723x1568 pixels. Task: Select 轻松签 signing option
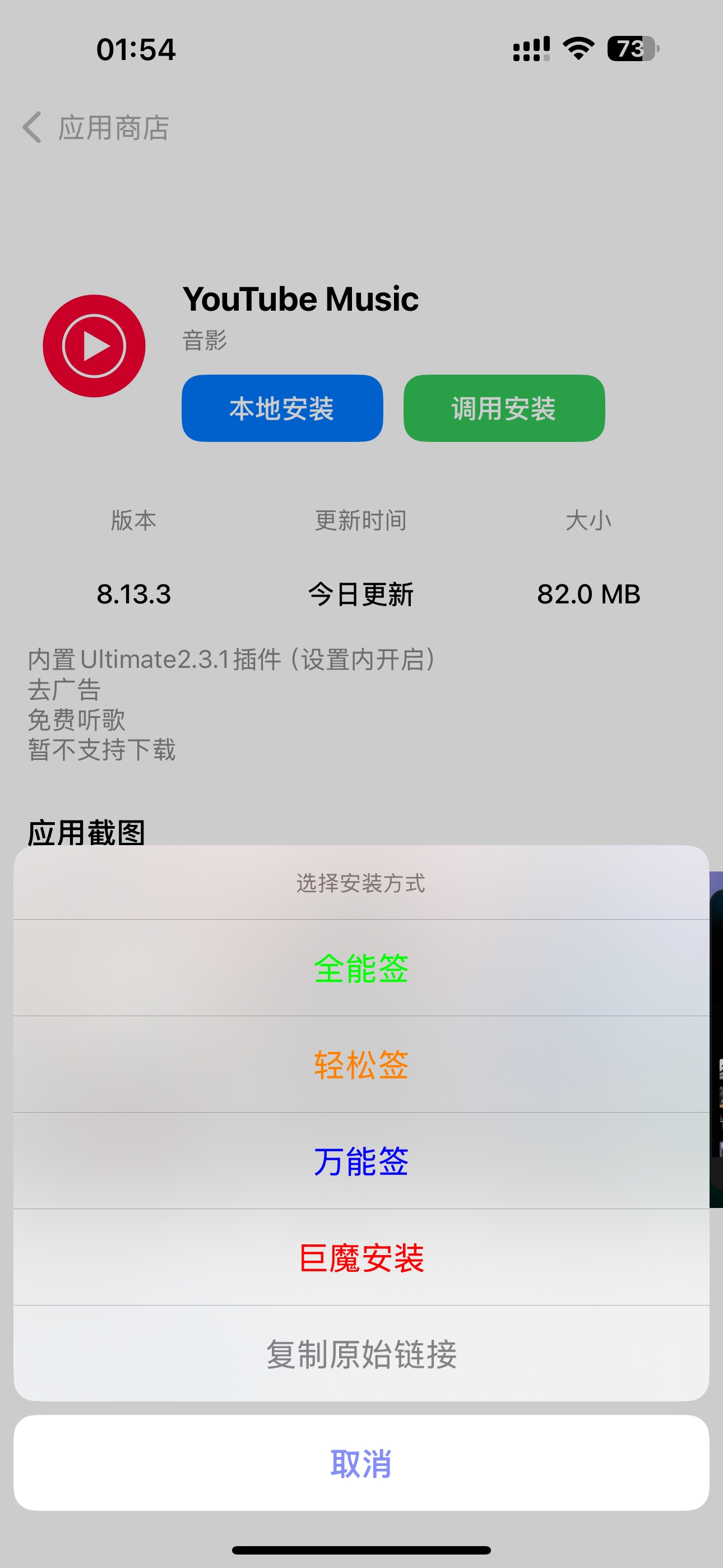(361, 1064)
